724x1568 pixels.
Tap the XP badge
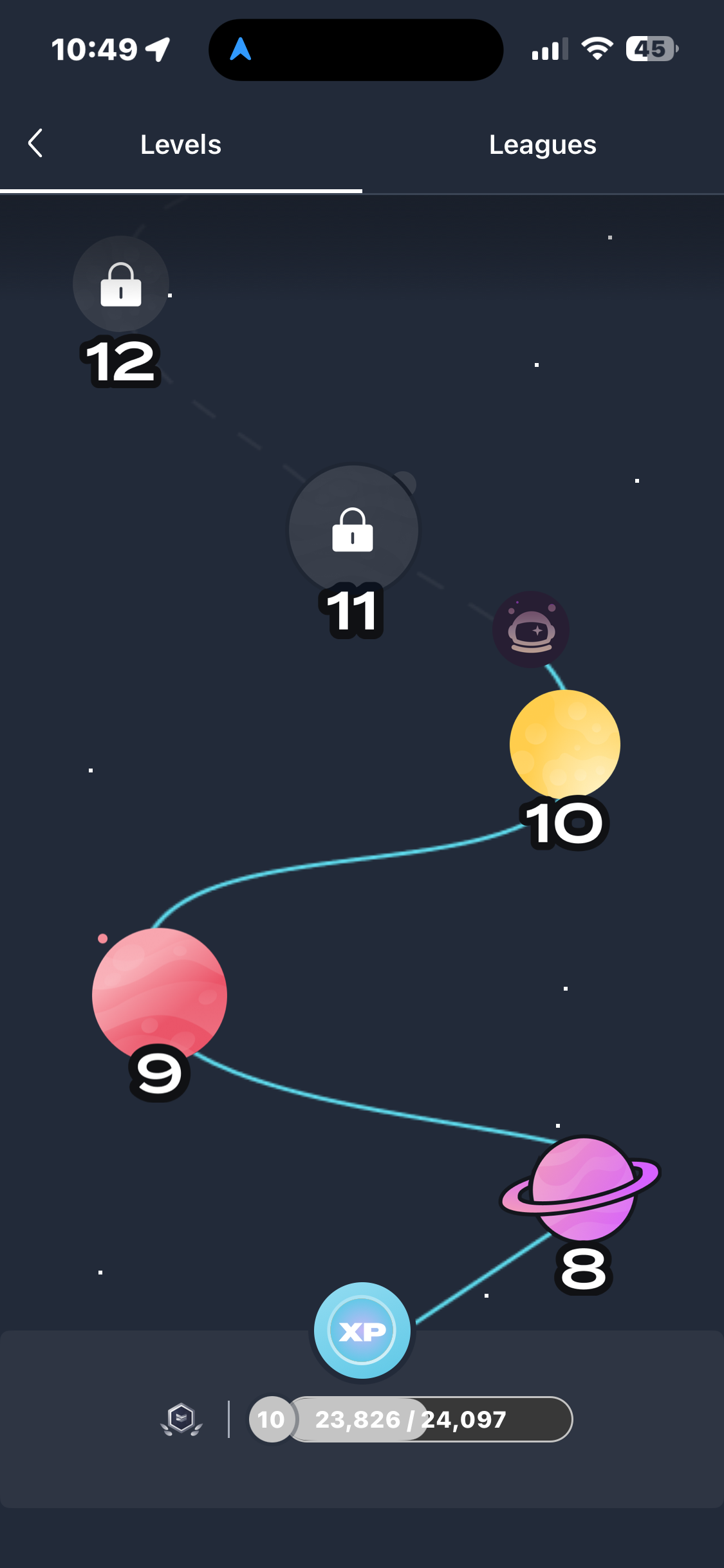point(362,1330)
